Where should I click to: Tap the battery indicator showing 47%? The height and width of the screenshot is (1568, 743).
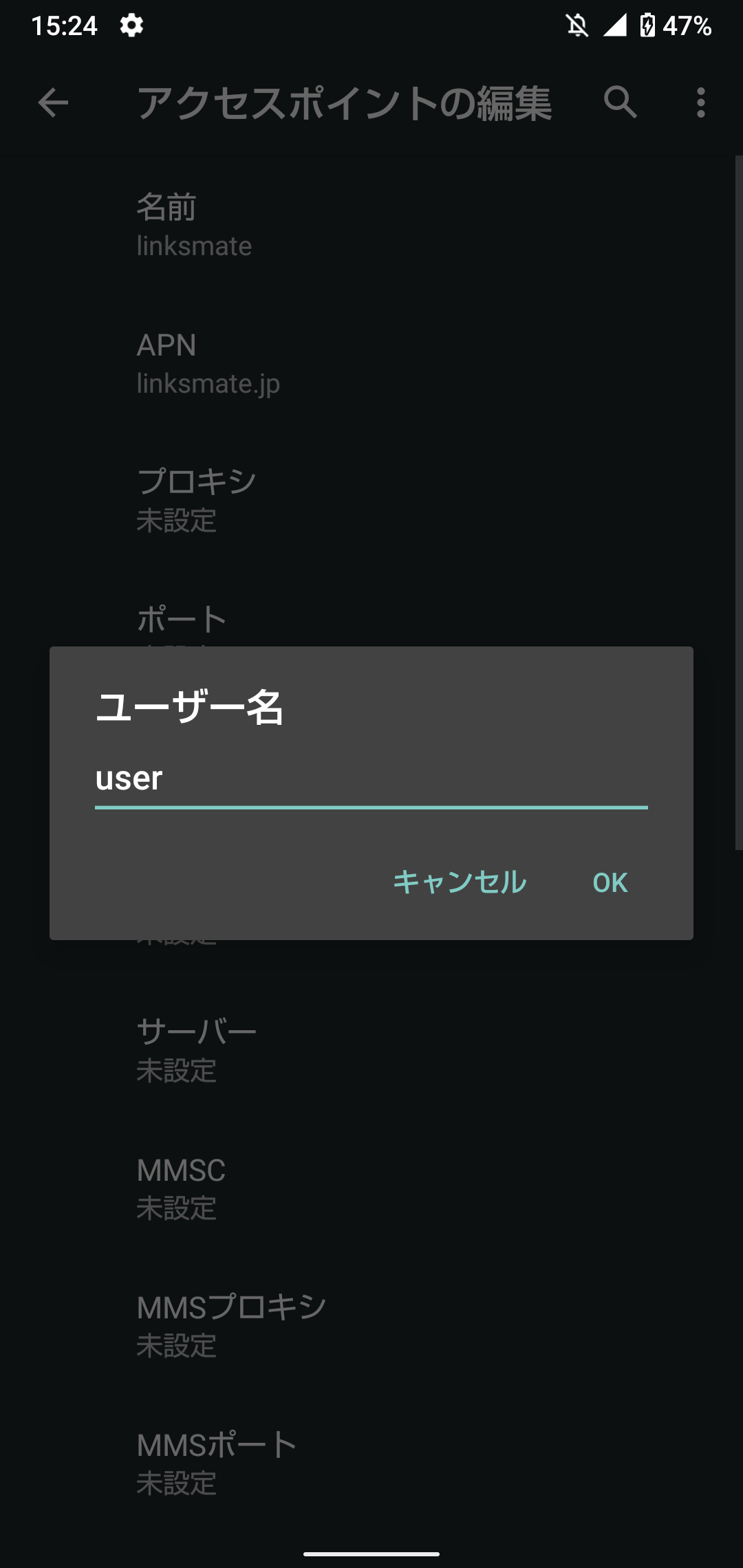pyautogui.click(x=685, y=25)
